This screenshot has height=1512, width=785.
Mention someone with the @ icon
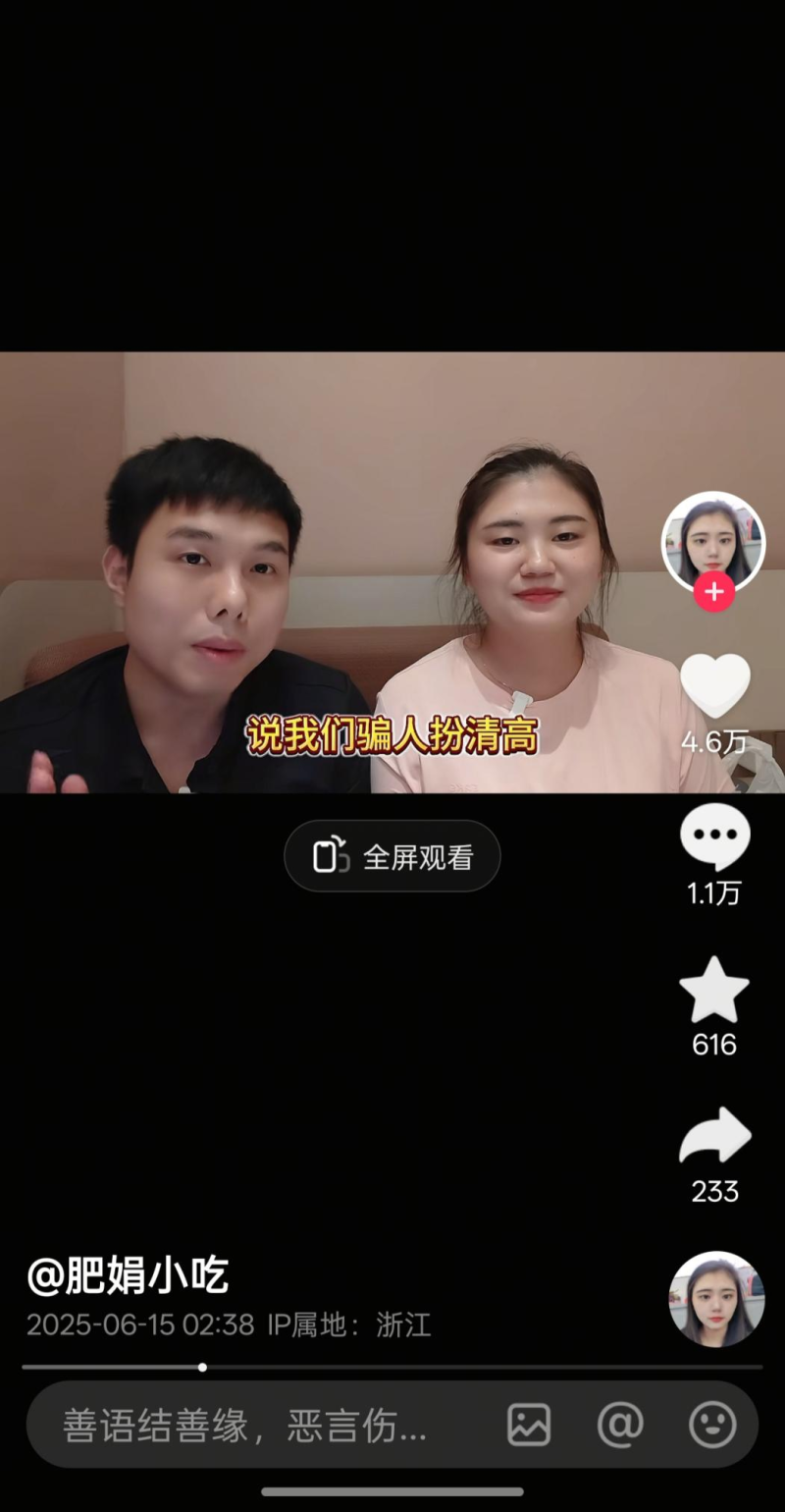point(620,1425)
